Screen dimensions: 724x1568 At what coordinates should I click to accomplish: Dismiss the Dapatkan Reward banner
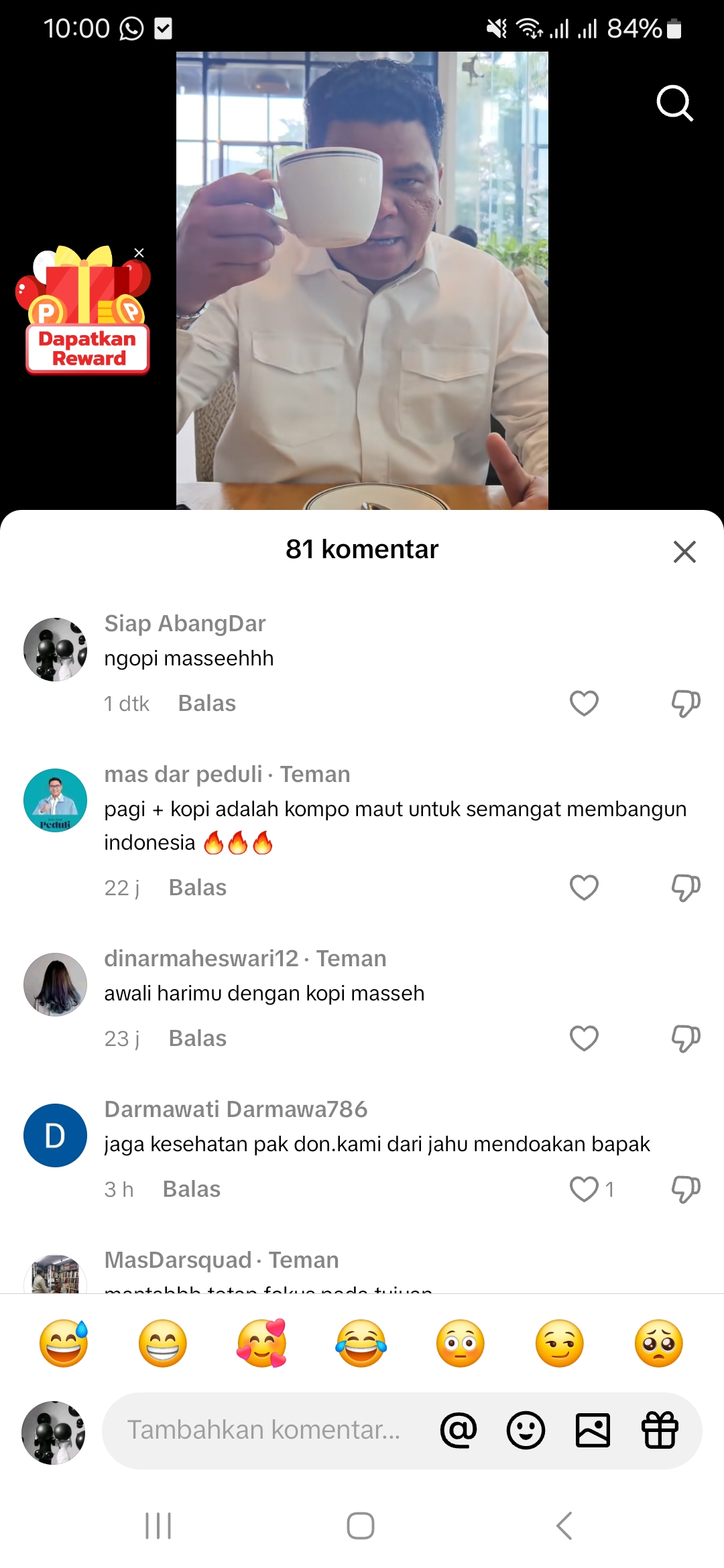tap(139, 253)
